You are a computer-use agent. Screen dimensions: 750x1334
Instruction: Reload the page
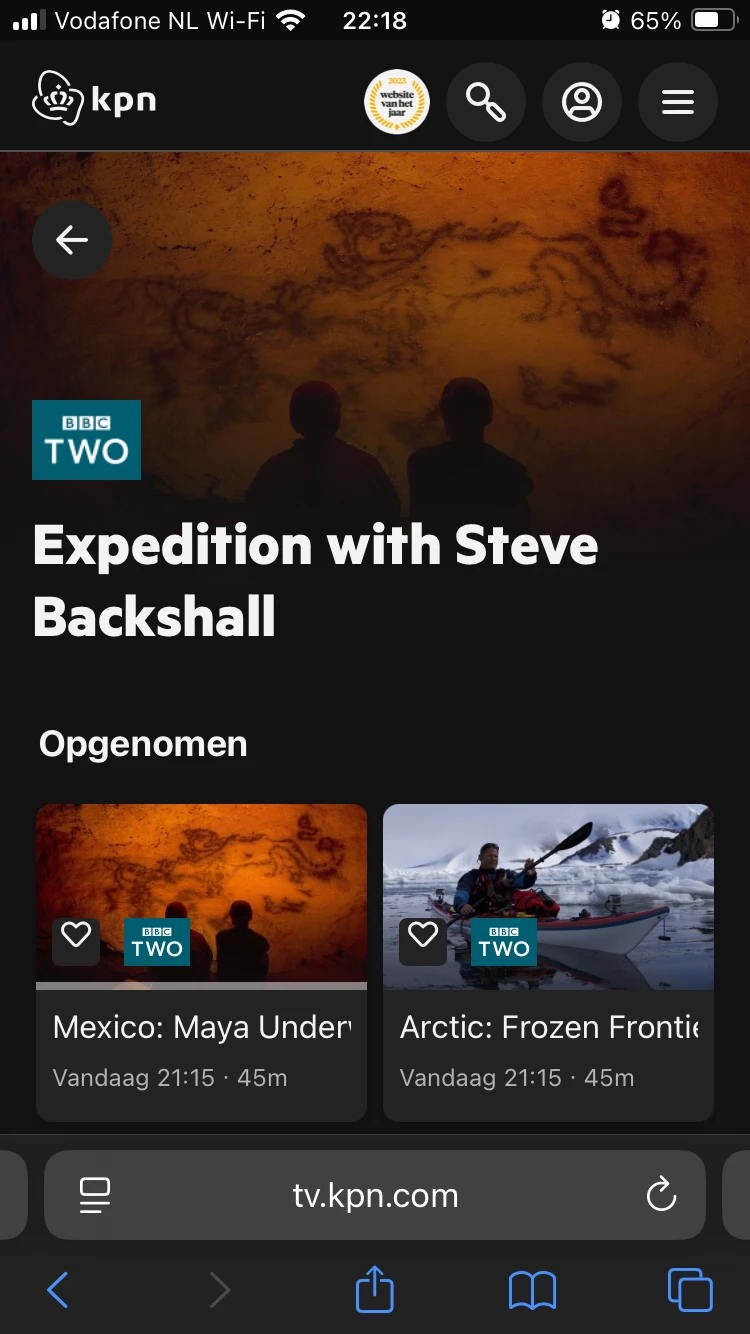(661, 1195)
